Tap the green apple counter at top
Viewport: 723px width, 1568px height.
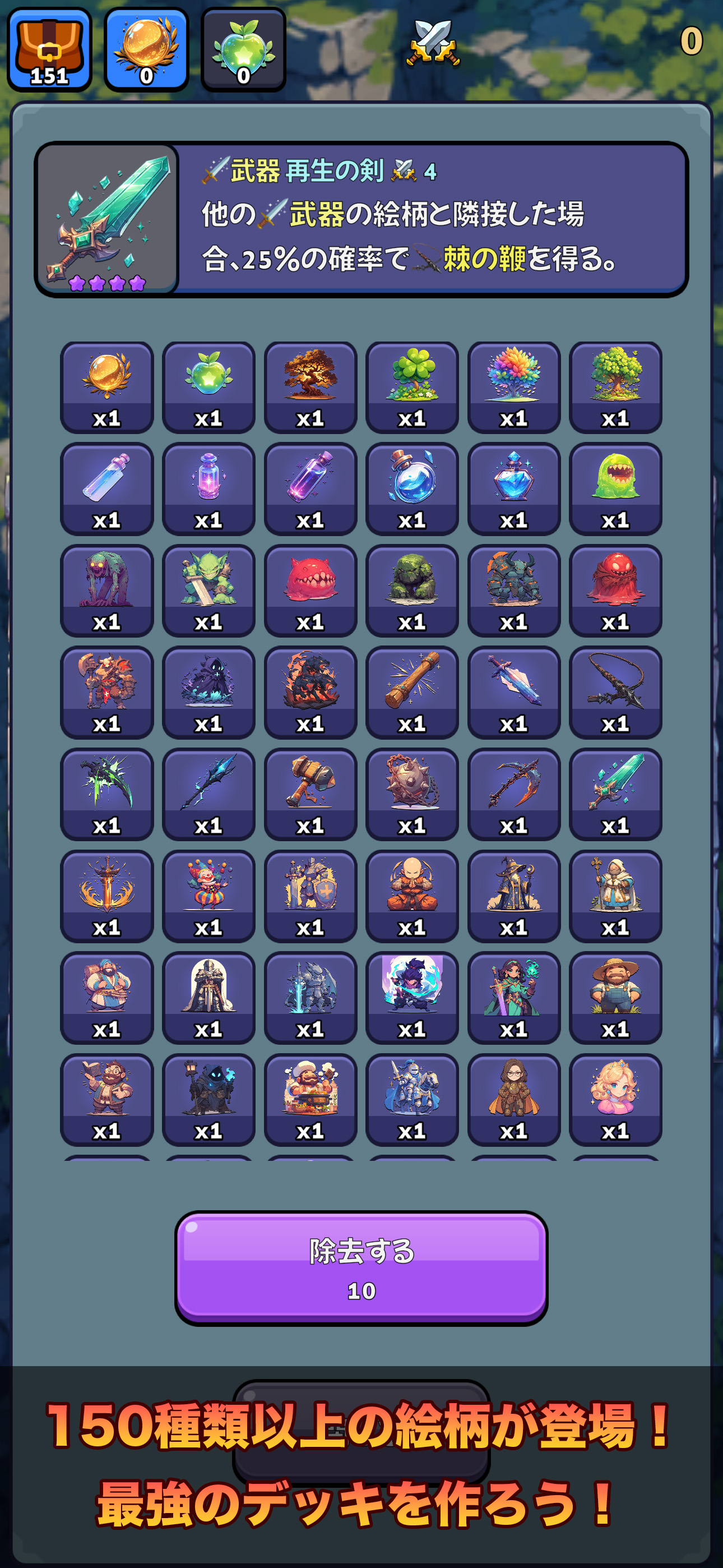[x=243, y=49]
